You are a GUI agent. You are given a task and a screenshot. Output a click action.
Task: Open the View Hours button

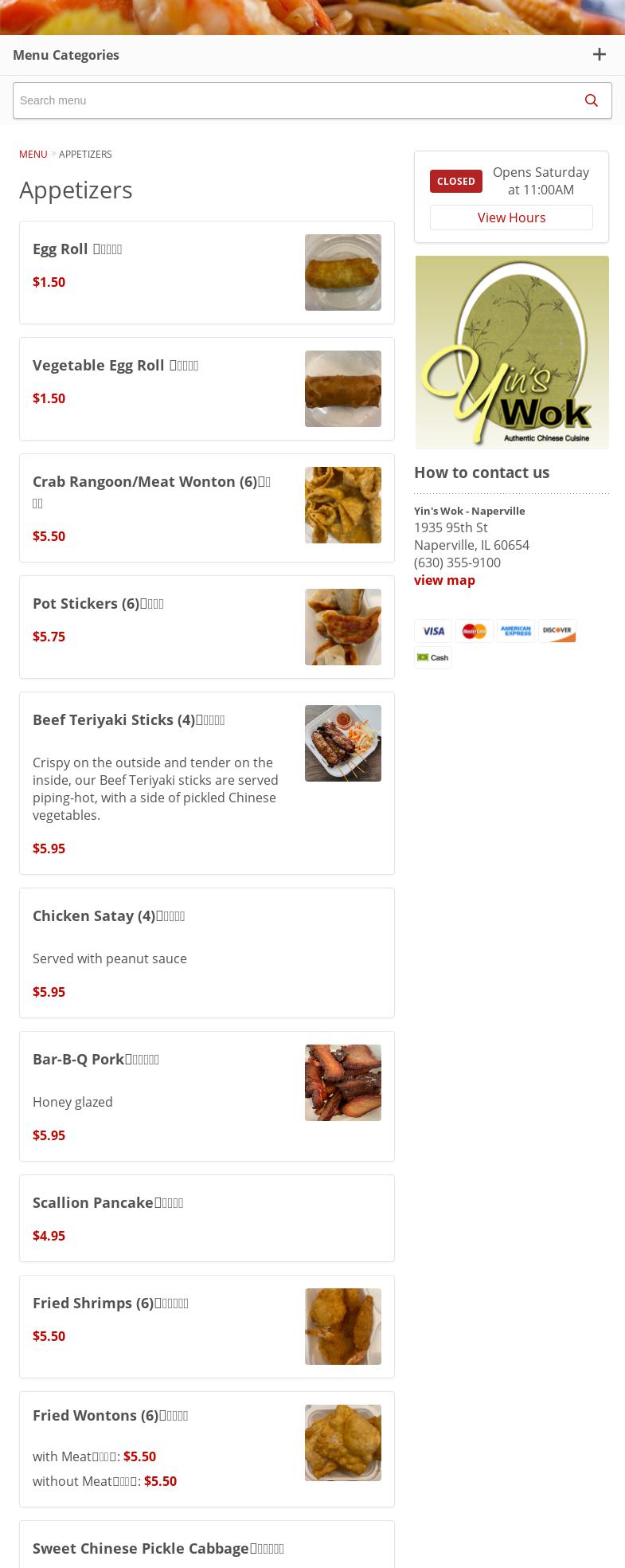pos(511,218)
